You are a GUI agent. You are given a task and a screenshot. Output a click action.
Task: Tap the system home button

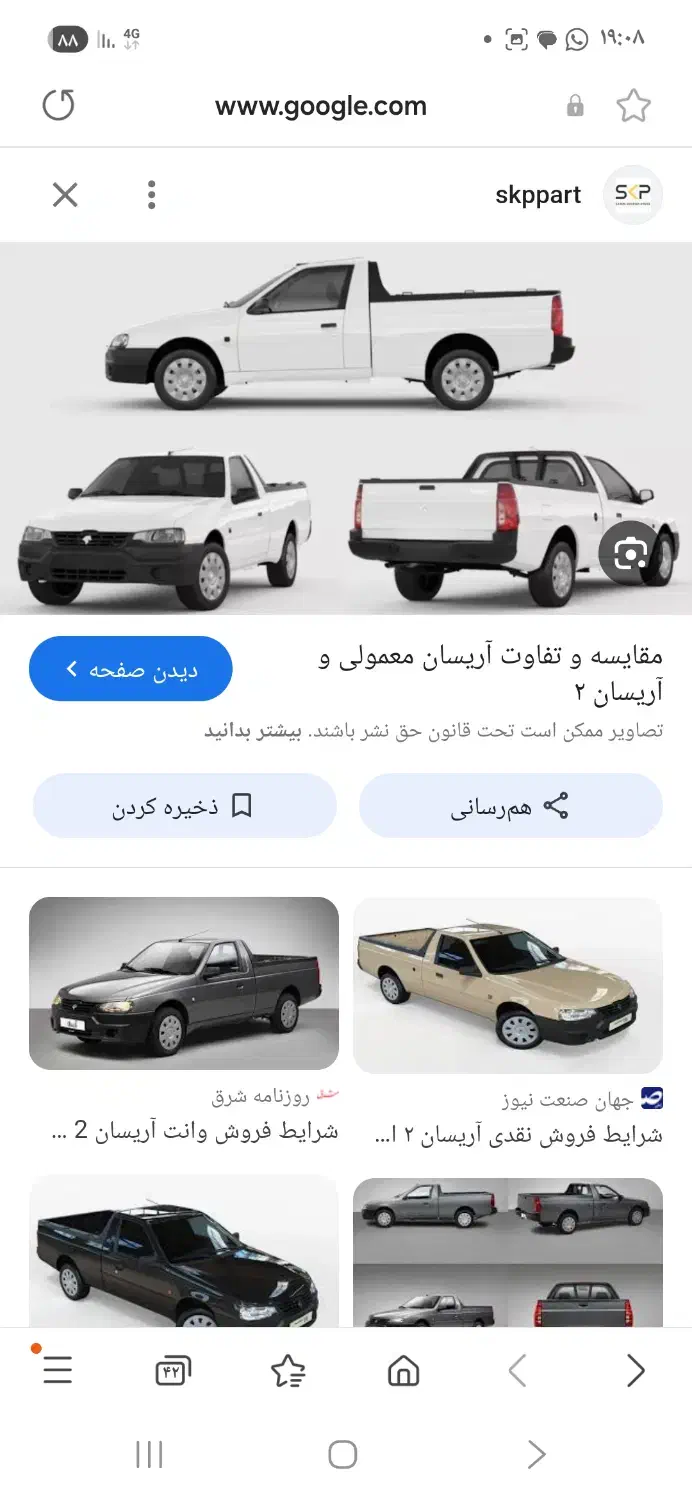(x=342, y=1454)
